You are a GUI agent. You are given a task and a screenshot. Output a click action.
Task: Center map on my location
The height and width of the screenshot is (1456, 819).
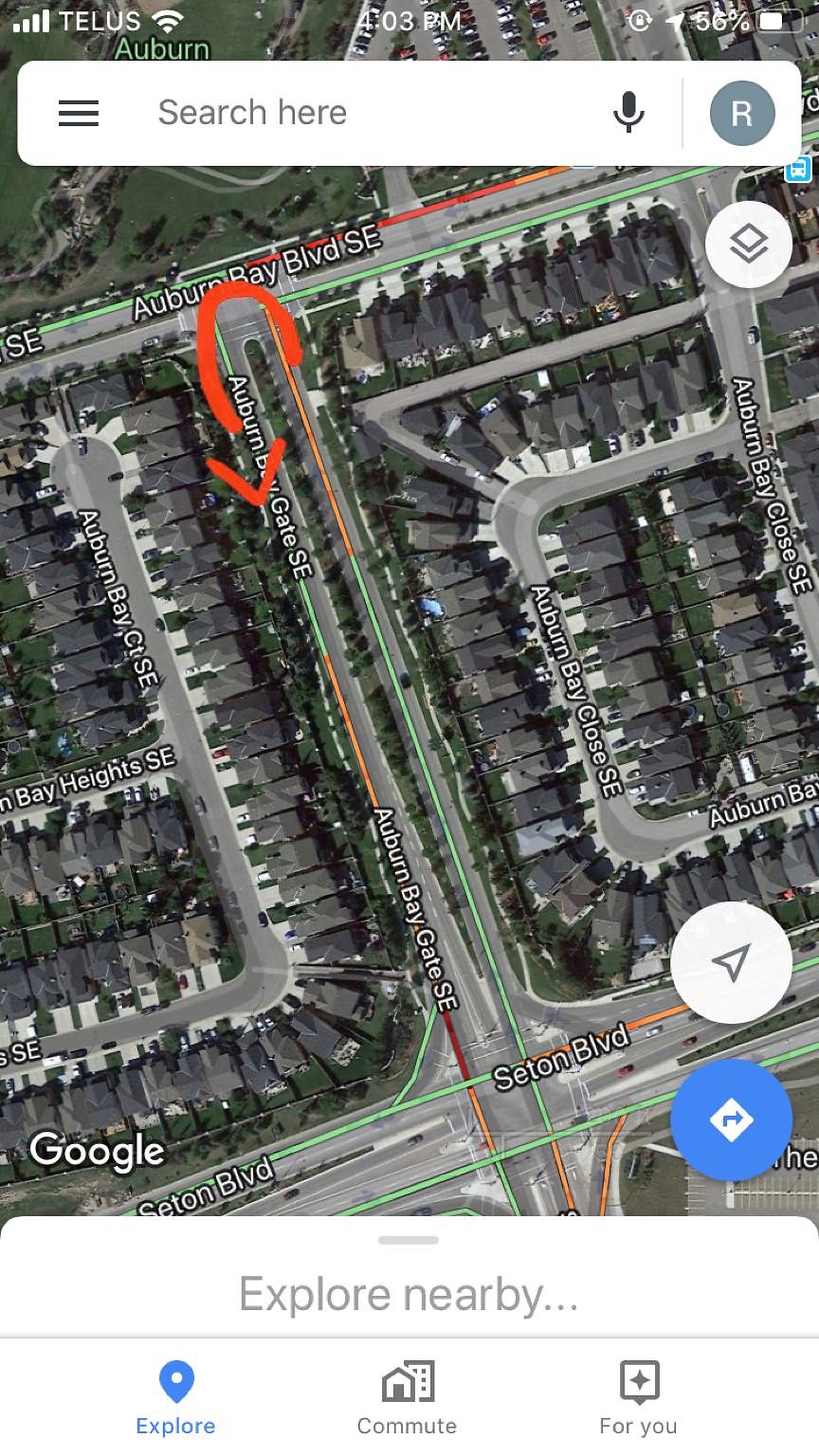[731, 962]
